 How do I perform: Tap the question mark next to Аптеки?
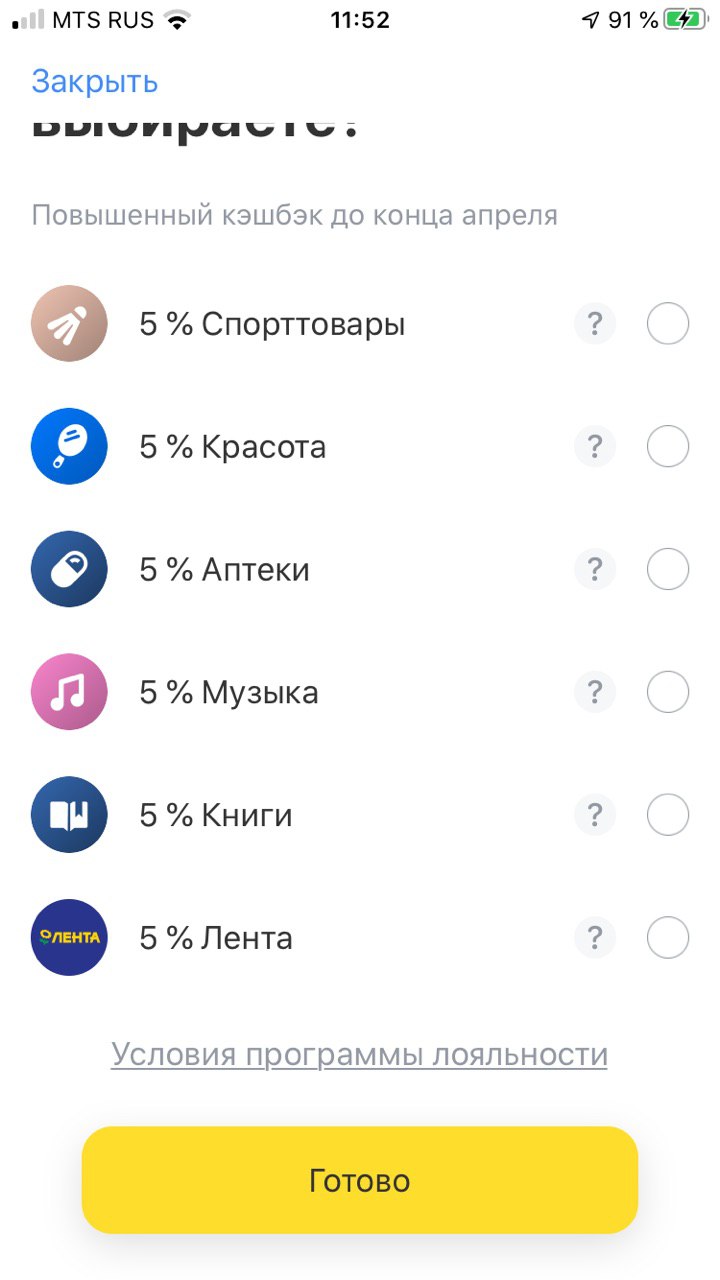click(595, 570)
